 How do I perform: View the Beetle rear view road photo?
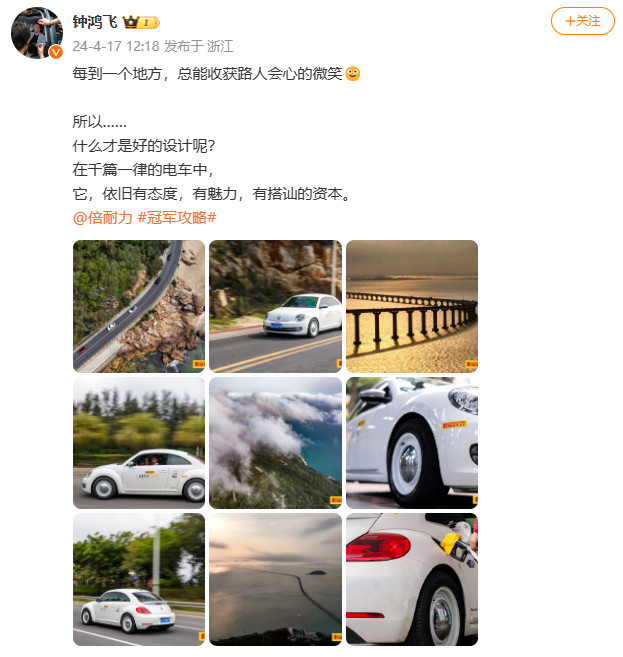(139, 579)
